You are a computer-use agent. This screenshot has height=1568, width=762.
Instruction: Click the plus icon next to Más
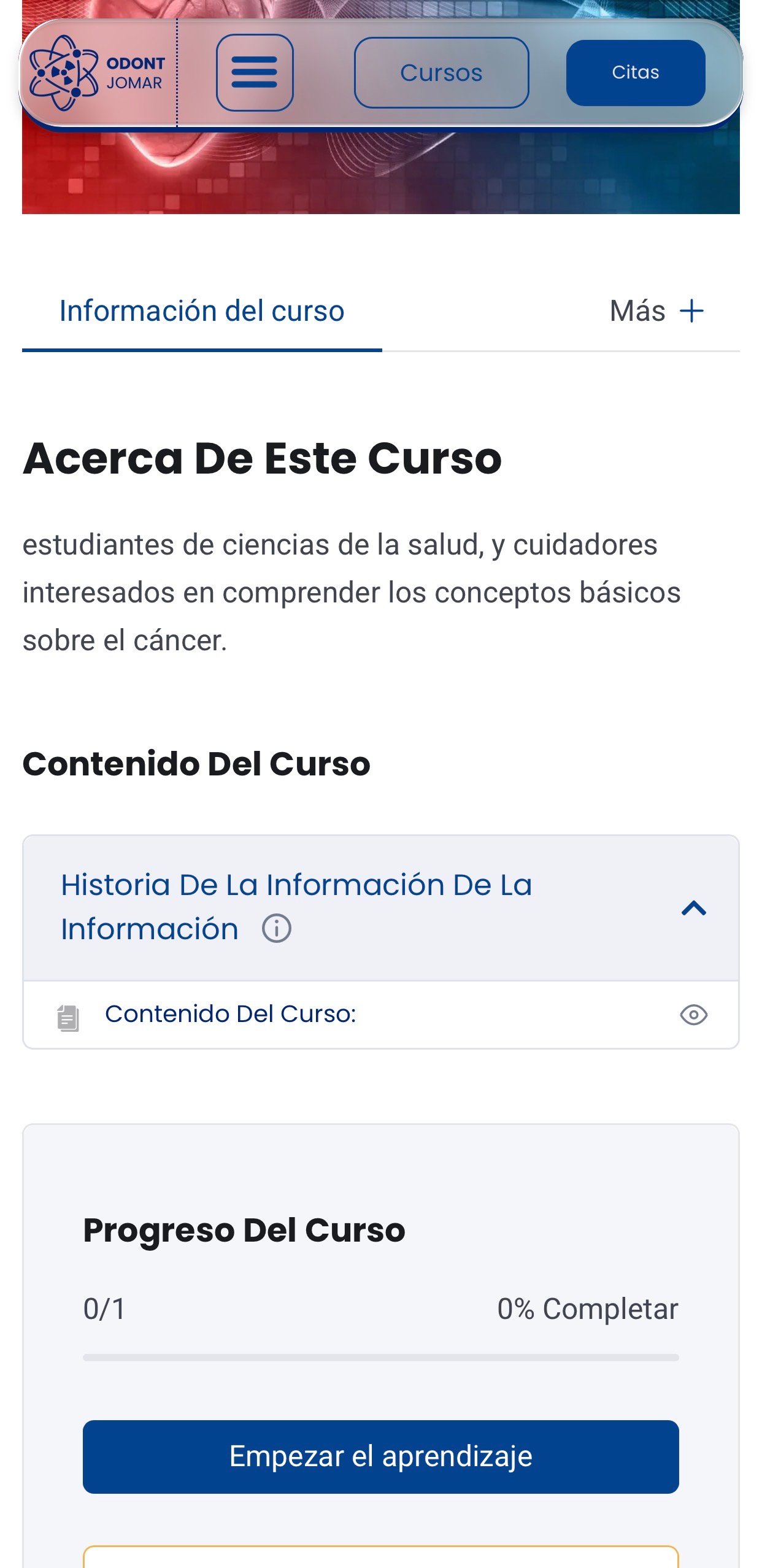[693, 311]
